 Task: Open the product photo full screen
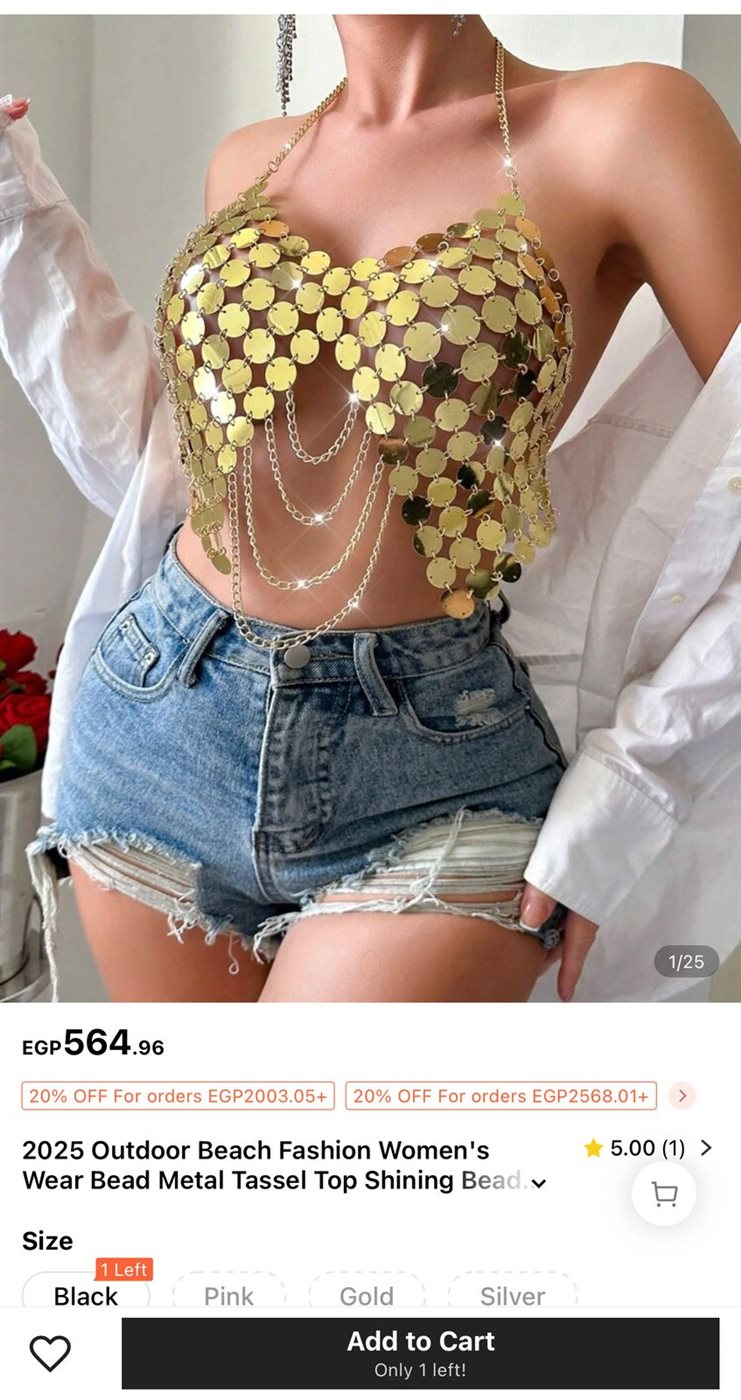[370, 500]
